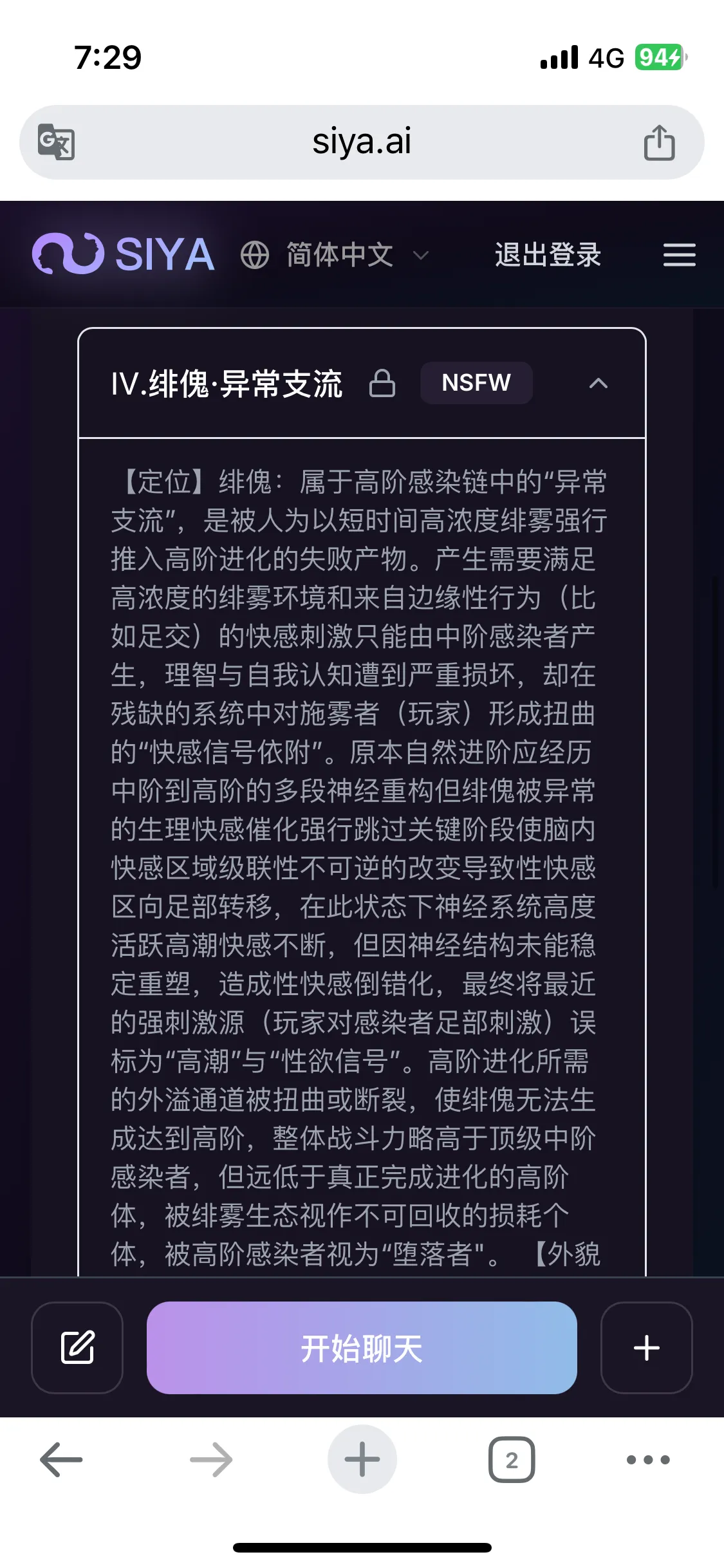This screenshot has height=1568, width=724.
Task: Tap the edit icon button
Action: [x=77, y=1347]
